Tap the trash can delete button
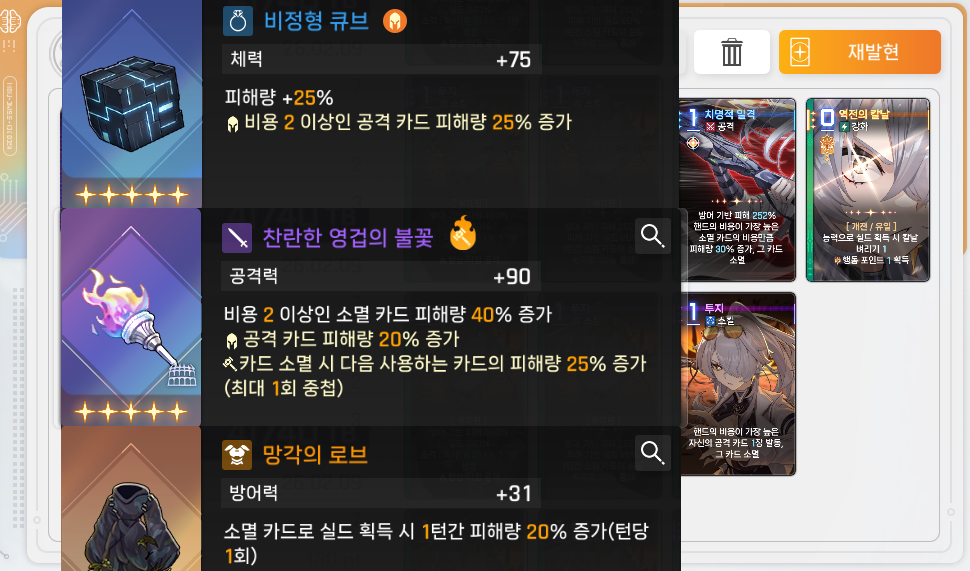Screen dimensions: 970x571 tap(732, 52)
